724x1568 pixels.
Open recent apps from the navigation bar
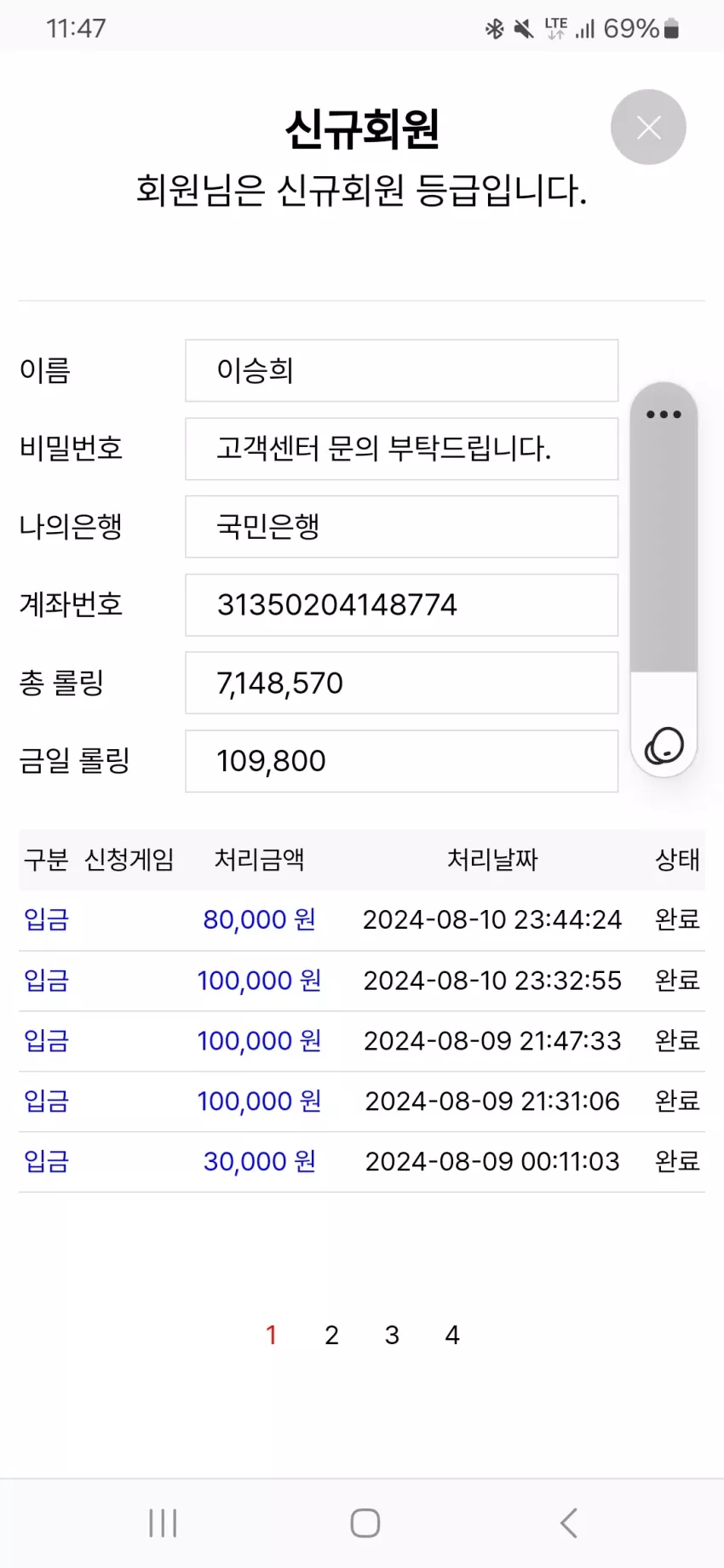[x=163, y=1523]
